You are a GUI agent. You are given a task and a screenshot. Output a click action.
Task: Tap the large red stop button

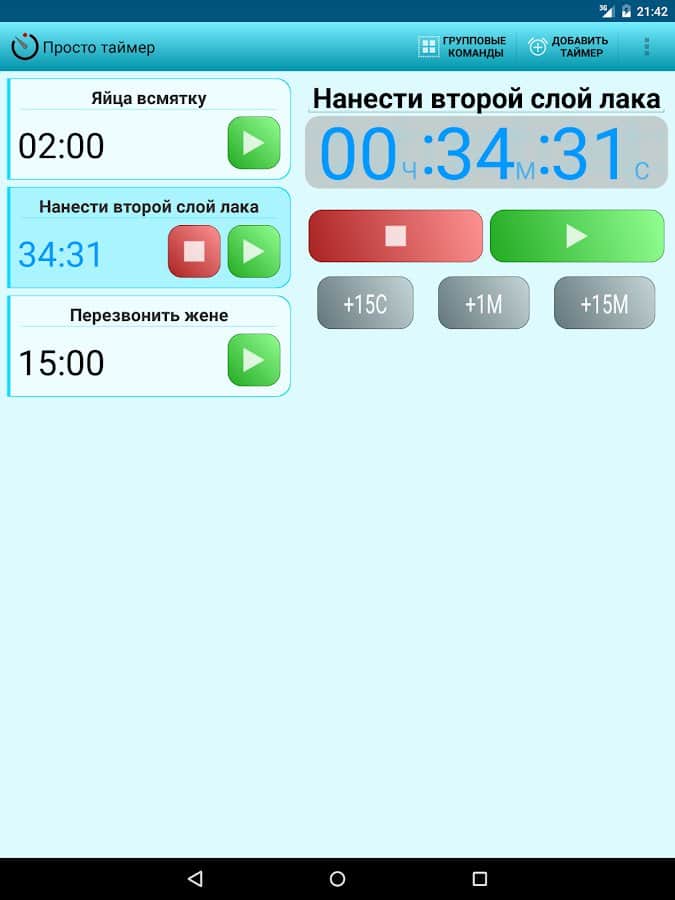click(396, 236)
